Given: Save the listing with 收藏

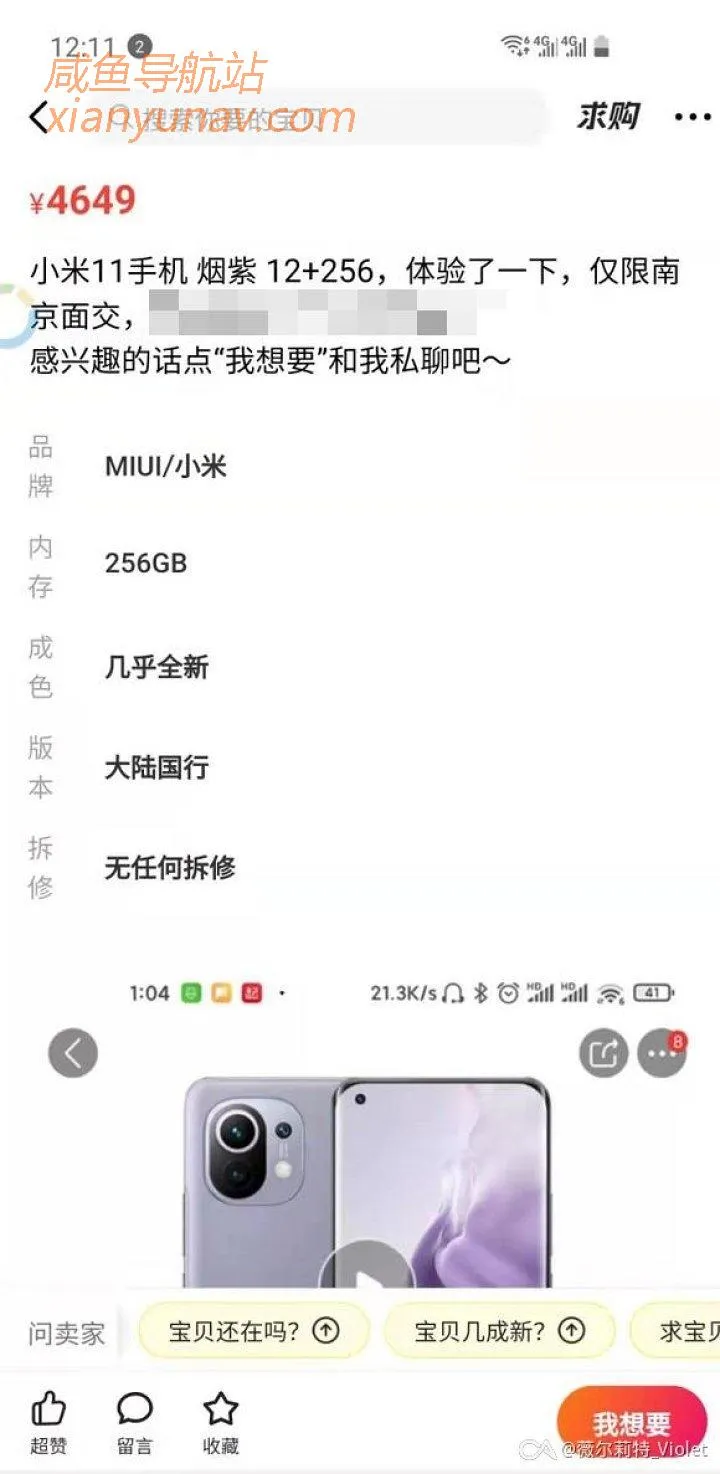Looking at the screenshot, I should tap(220, 1422).
